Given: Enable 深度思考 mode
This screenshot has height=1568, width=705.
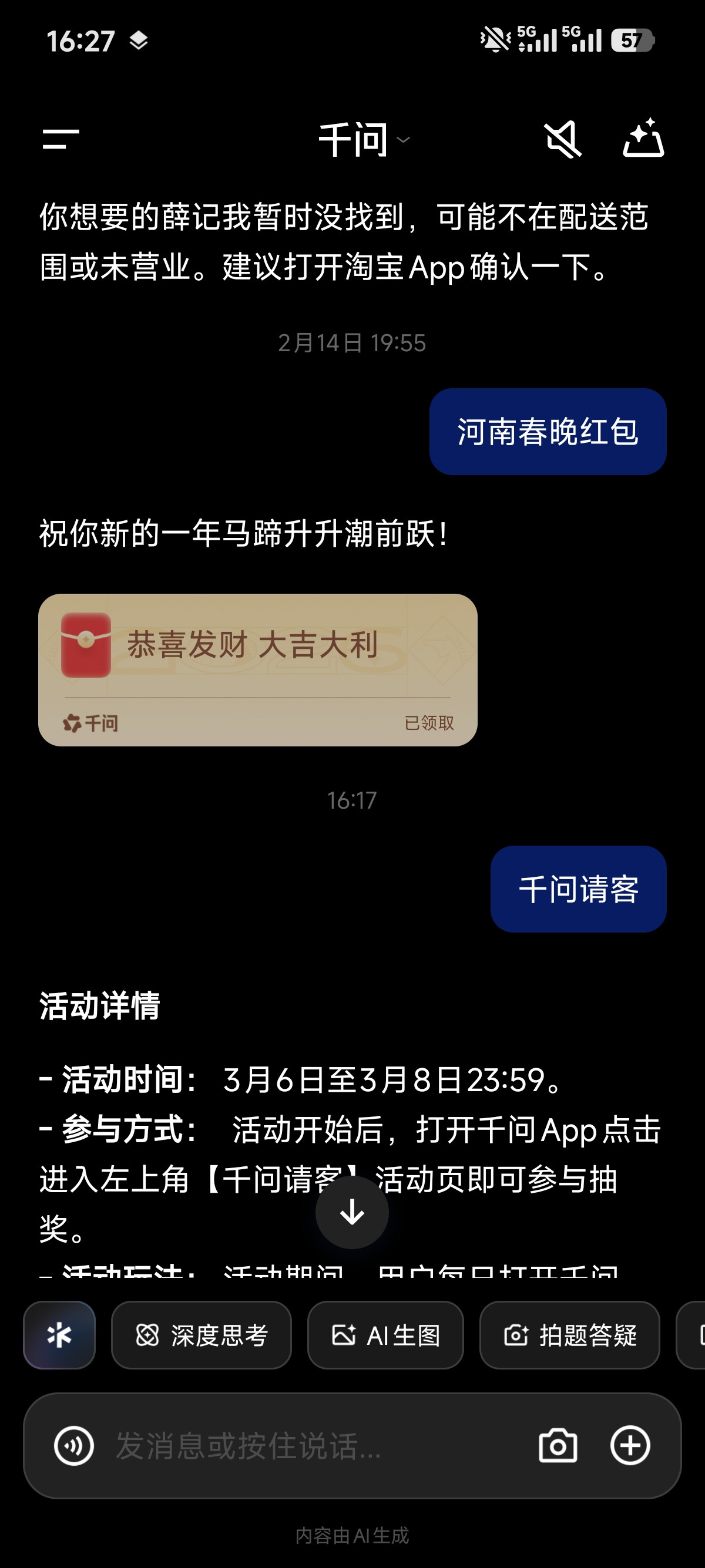Looking at the screenshot, I should click(202, 1335).
